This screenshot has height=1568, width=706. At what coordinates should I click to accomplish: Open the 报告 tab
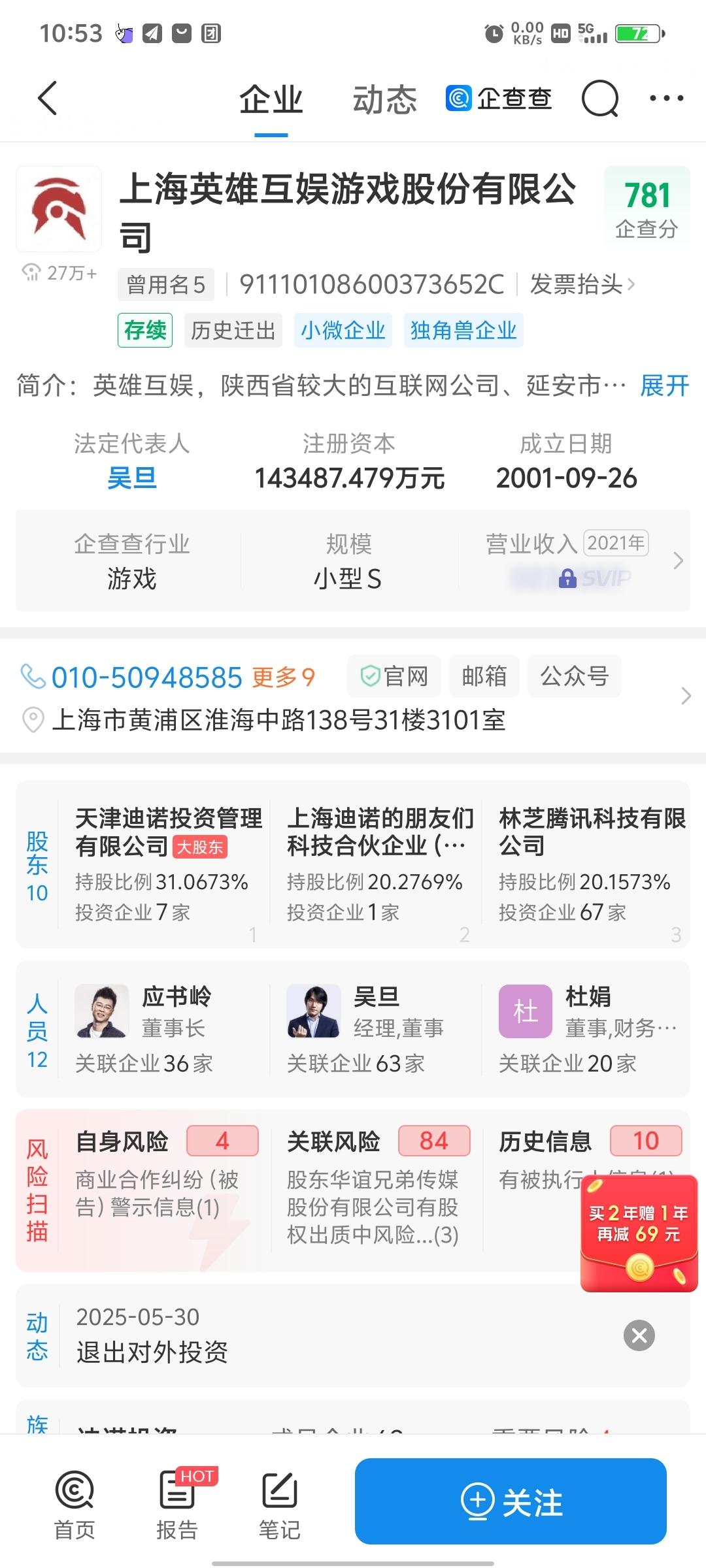click(x=176, y=1504)
